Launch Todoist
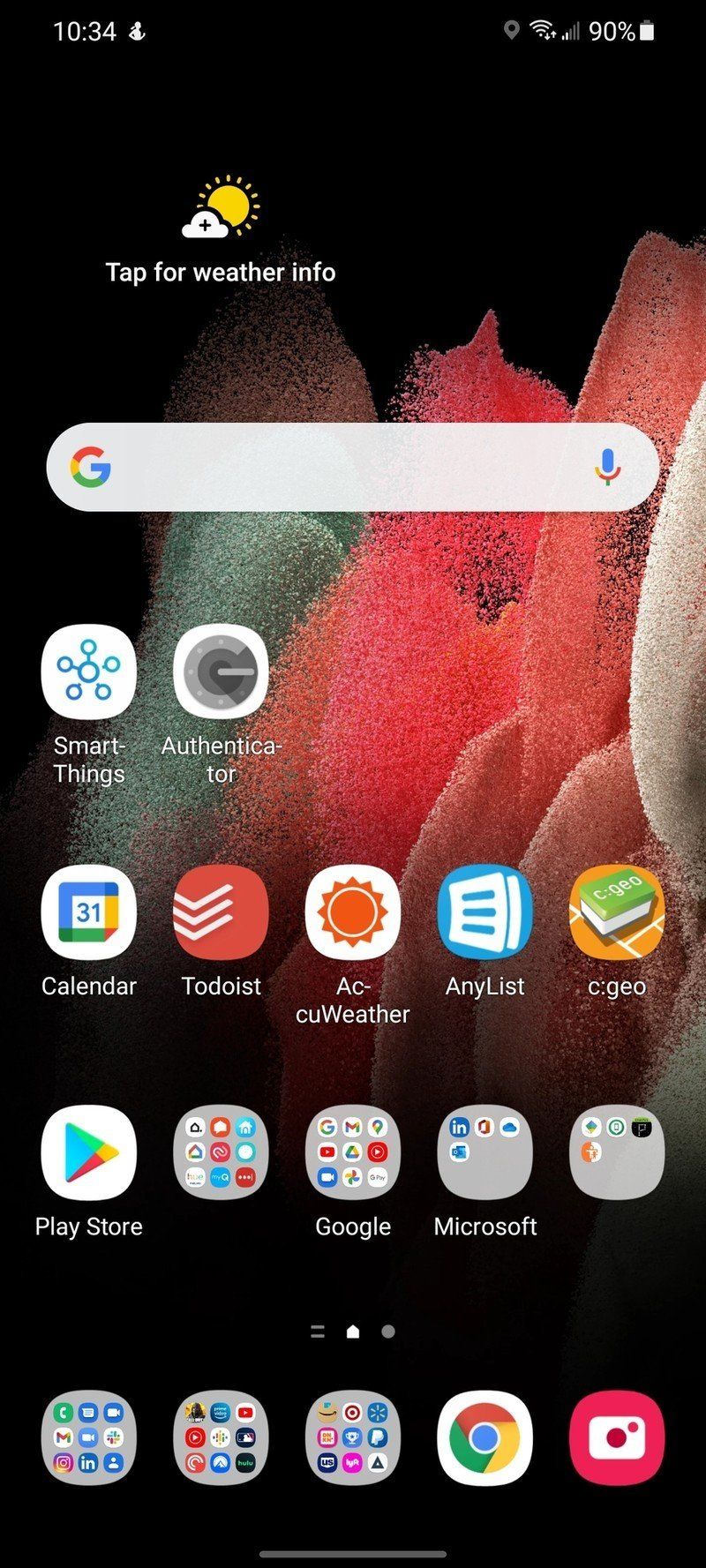This screenshot has height=1568, width=706. tap(221, 912)
